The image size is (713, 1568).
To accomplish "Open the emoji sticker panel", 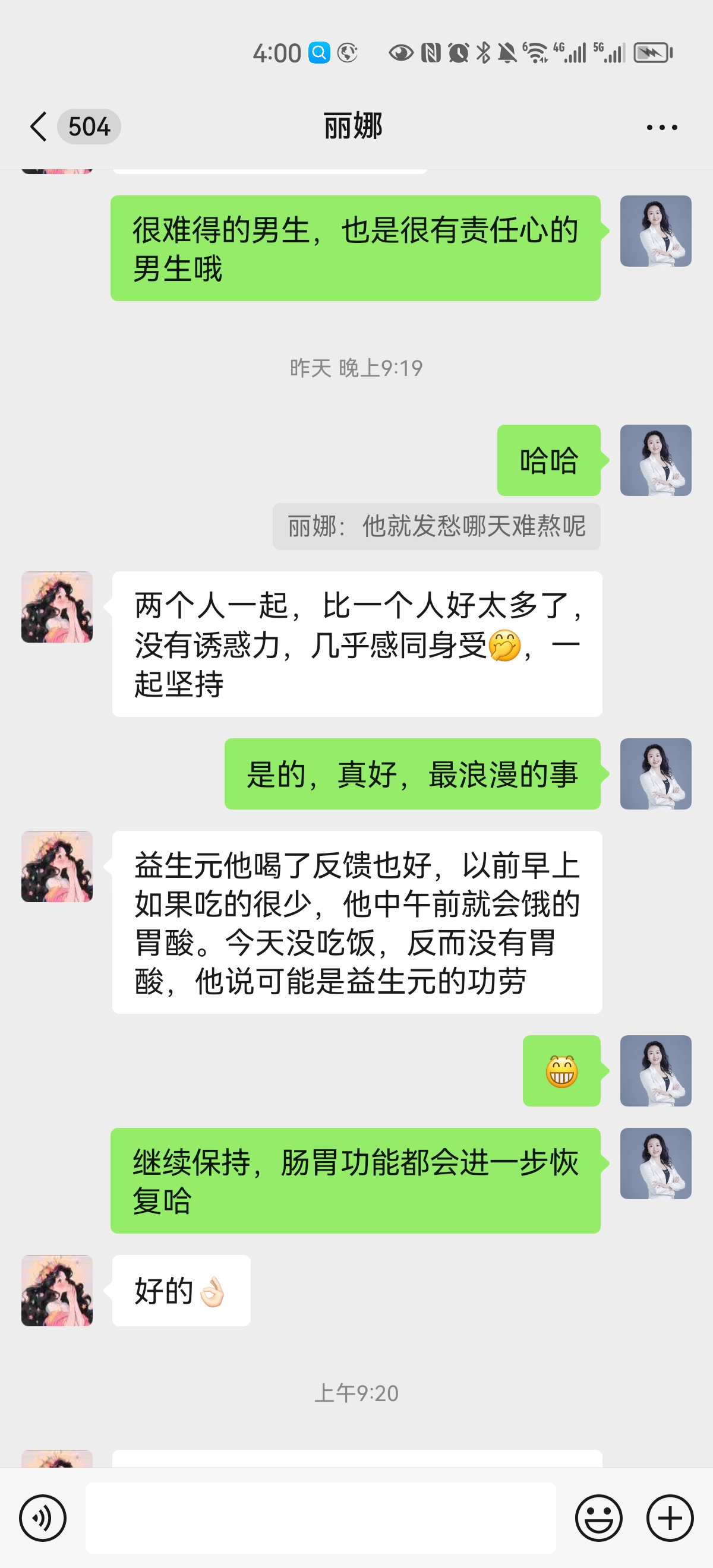I will (598, 1518).
